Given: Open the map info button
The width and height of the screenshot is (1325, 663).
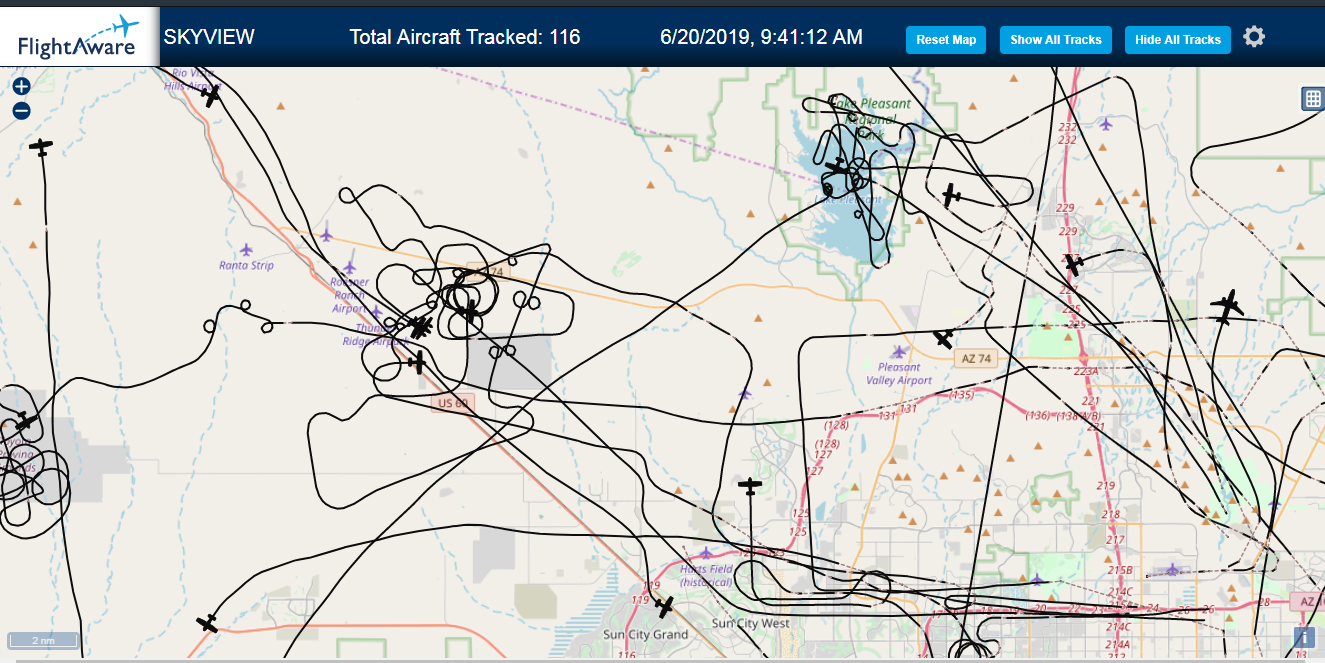Looking at the screenshot, I should 1305,638.
